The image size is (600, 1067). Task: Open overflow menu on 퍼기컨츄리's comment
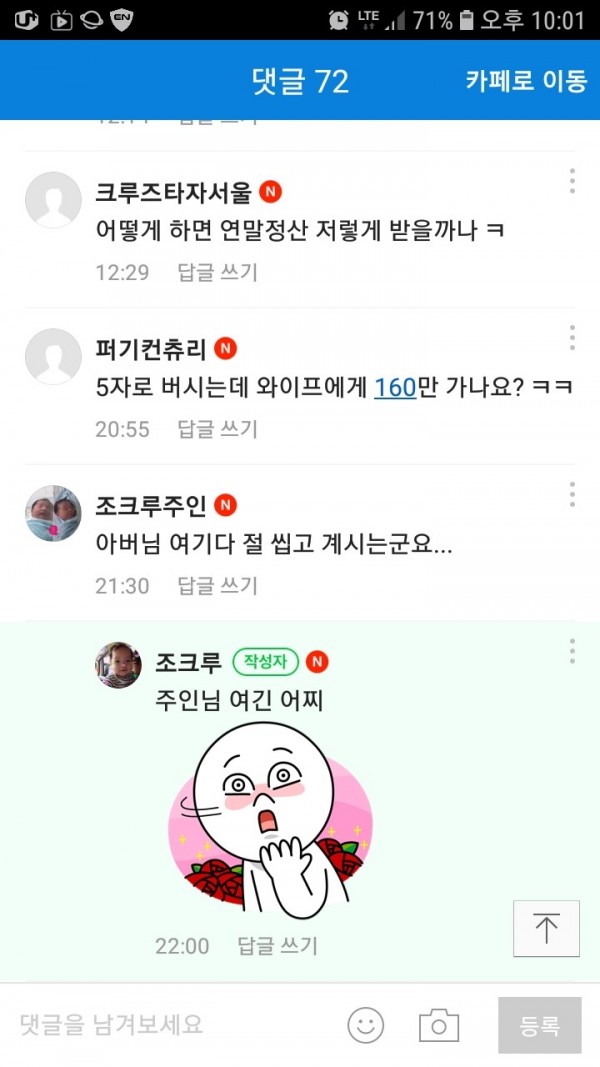pos(572,338)
